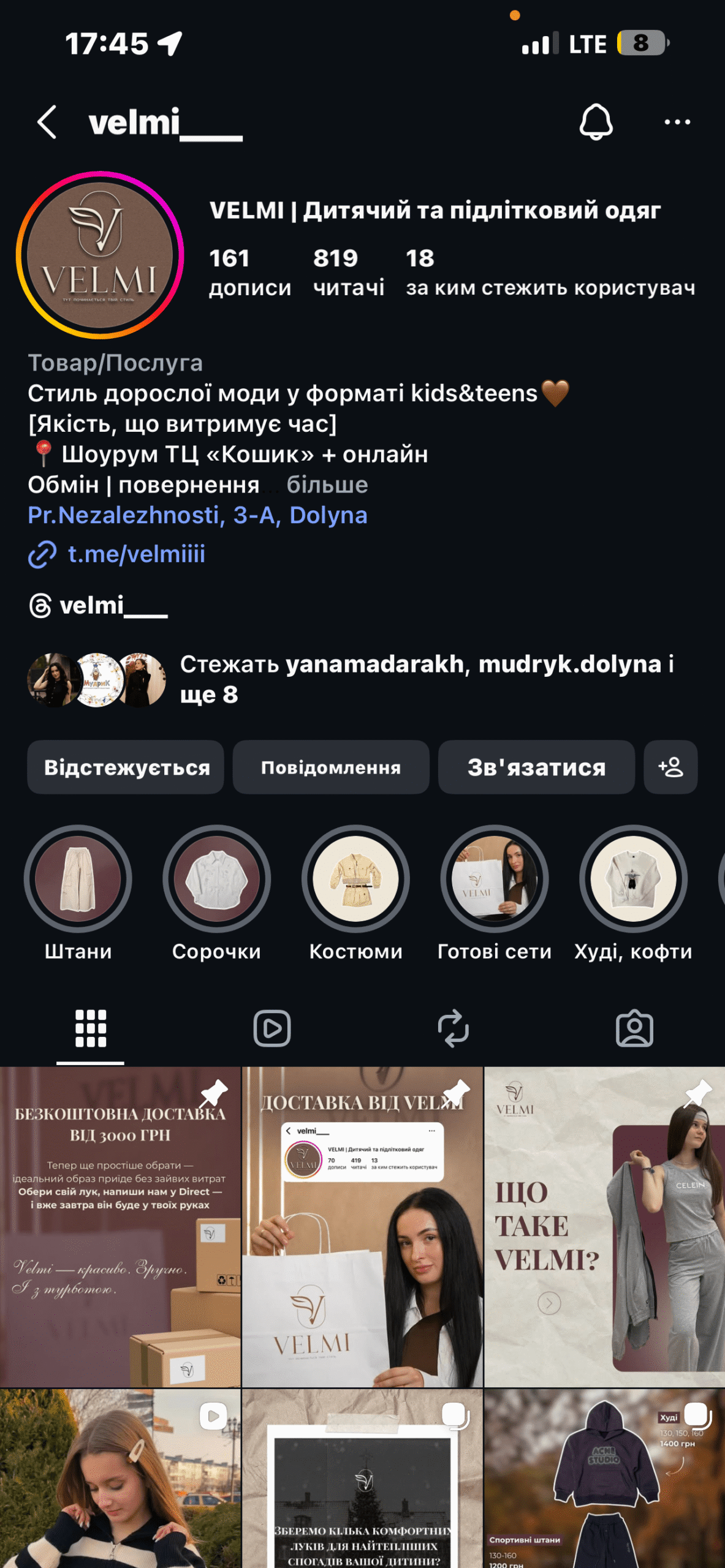This screenshot has height=1568, width=725.
Task: Expand the bio with більше
Action: pos(327,485)
